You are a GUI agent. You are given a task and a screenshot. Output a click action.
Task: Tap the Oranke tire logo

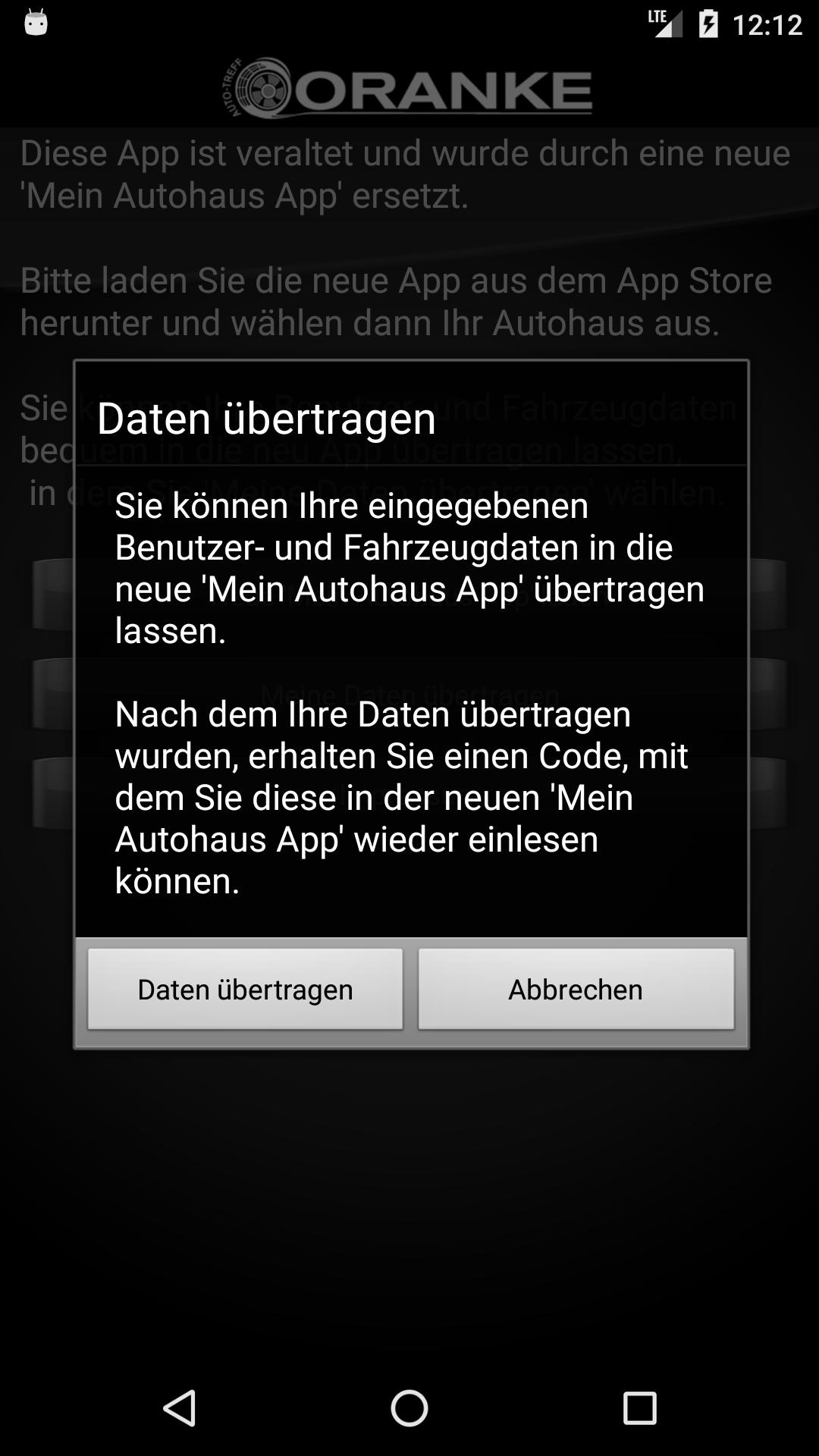coord(267,89)
